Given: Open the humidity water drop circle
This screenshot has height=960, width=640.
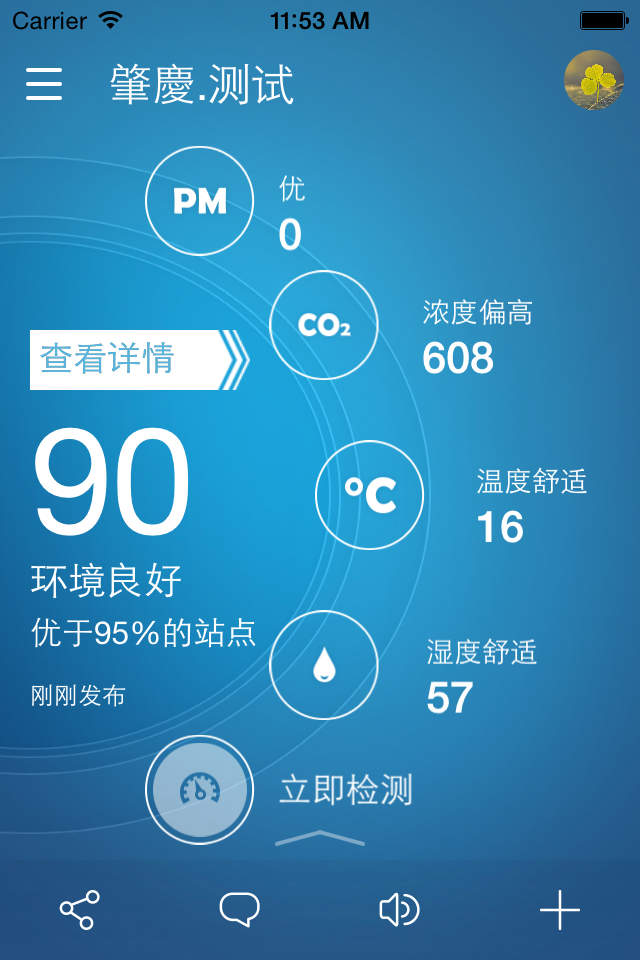Looking at the screenshot, I should tap(324, 664).
